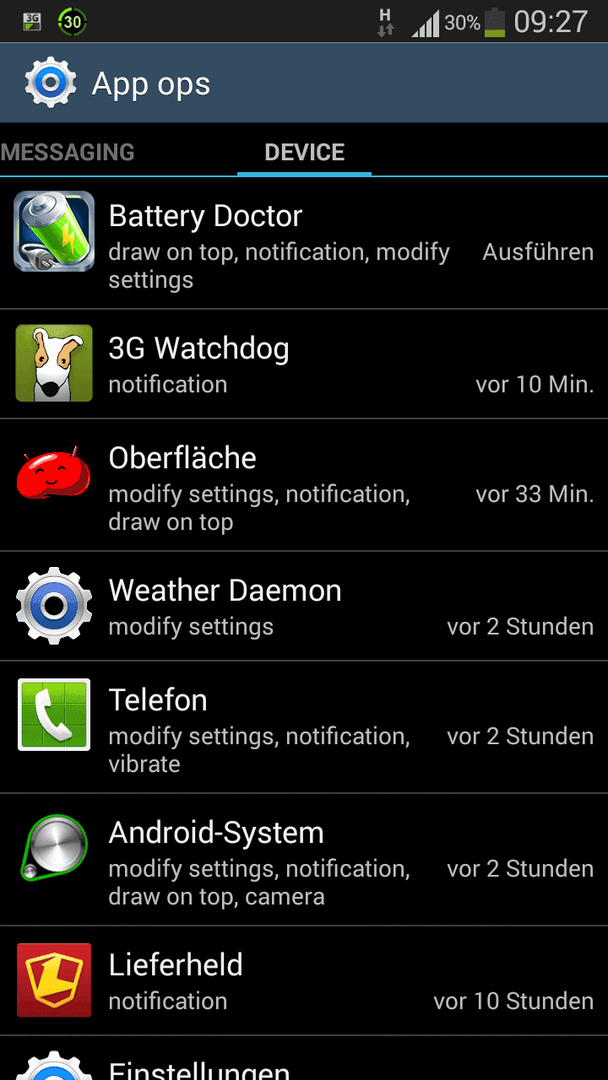Select the Device tab
Viewport: 608px width, 1080px height.
tap(304, 152)
